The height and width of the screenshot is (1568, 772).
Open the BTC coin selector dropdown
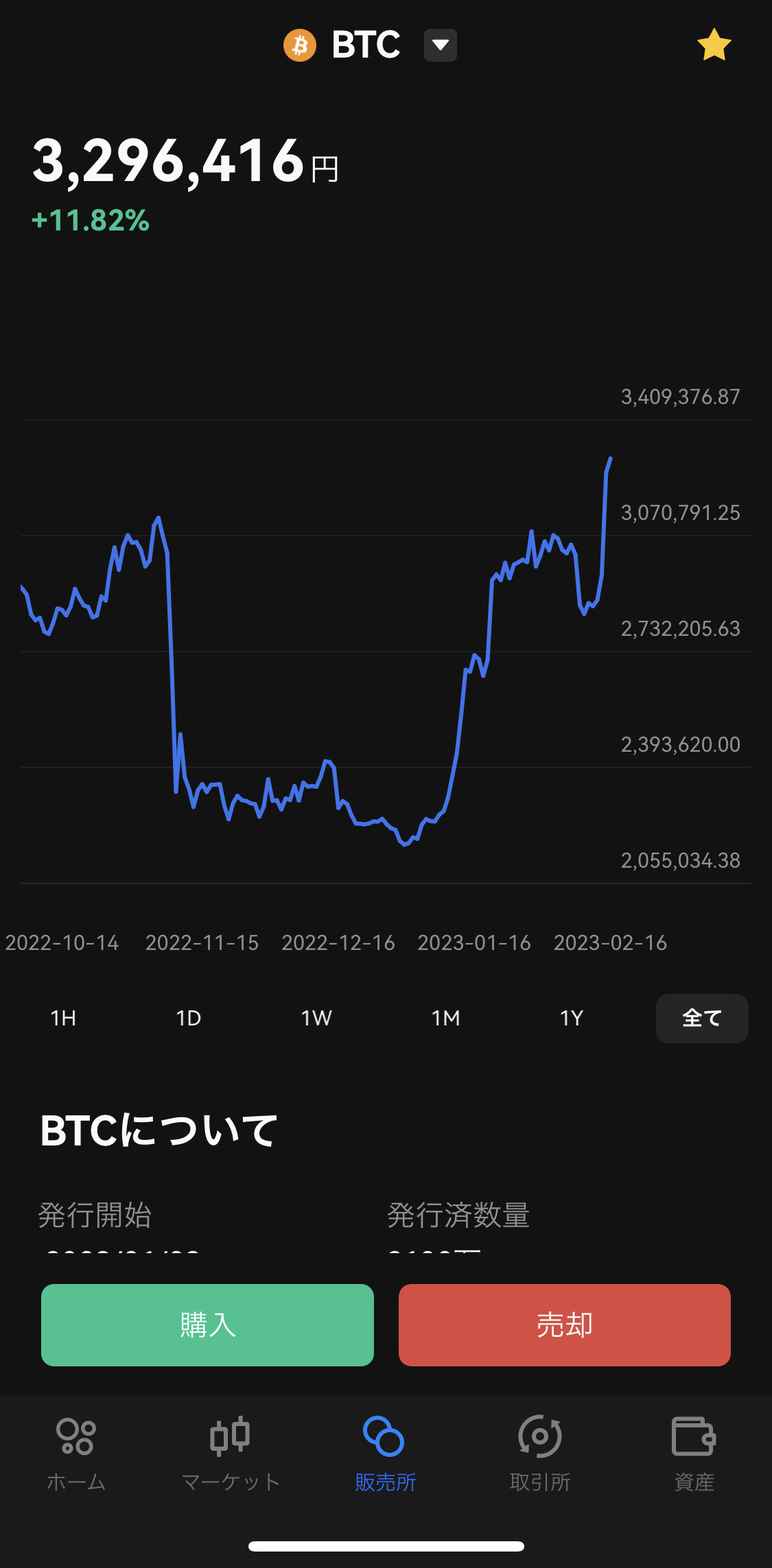click(x=440, y=45)
